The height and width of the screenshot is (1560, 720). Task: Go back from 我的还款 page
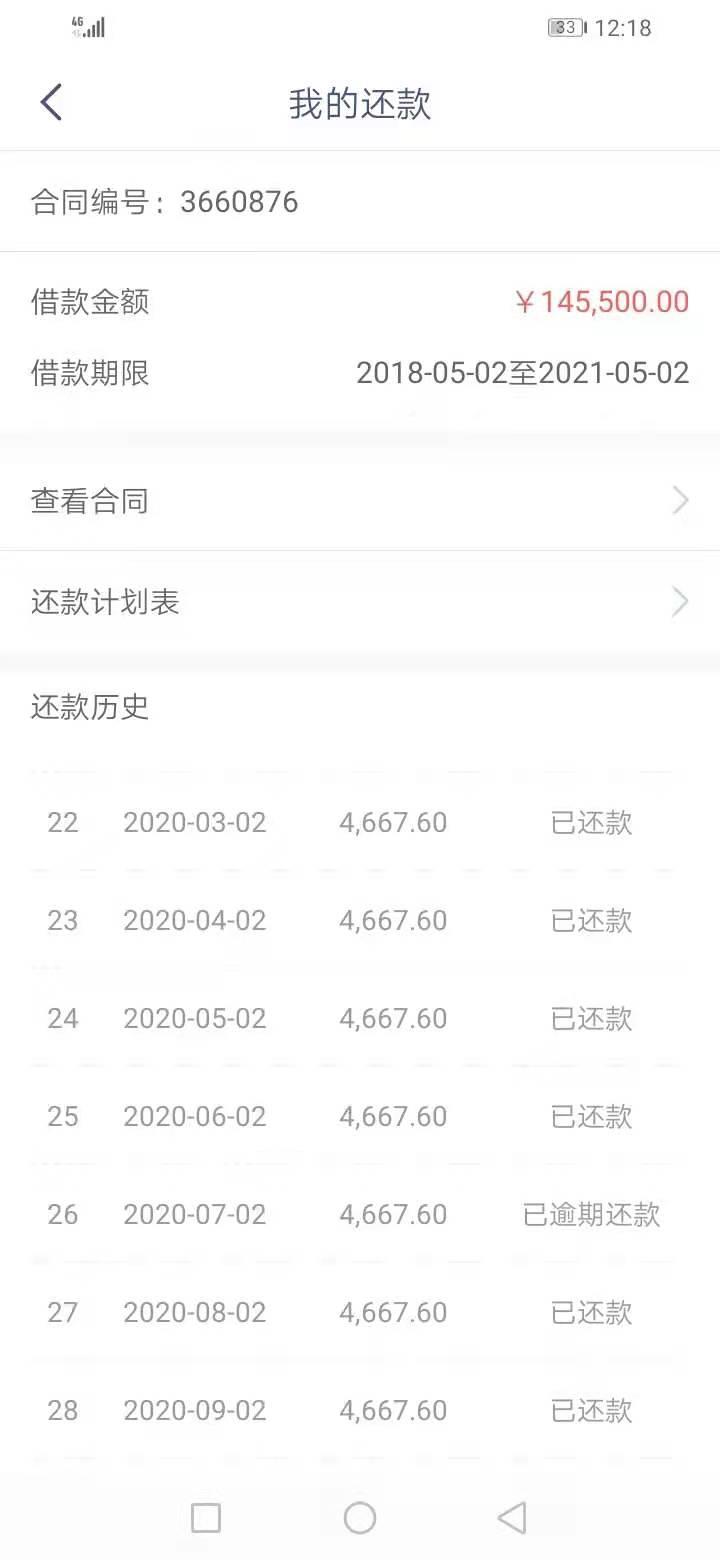tap(51, 103)
